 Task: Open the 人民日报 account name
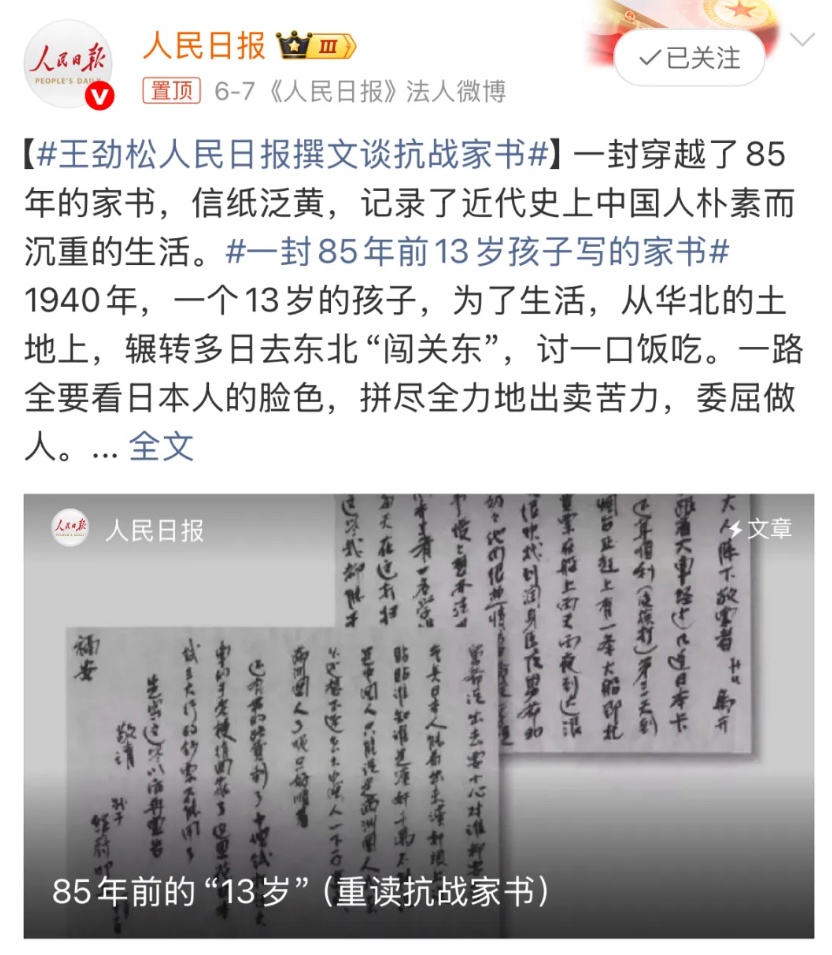pos(205,45)
